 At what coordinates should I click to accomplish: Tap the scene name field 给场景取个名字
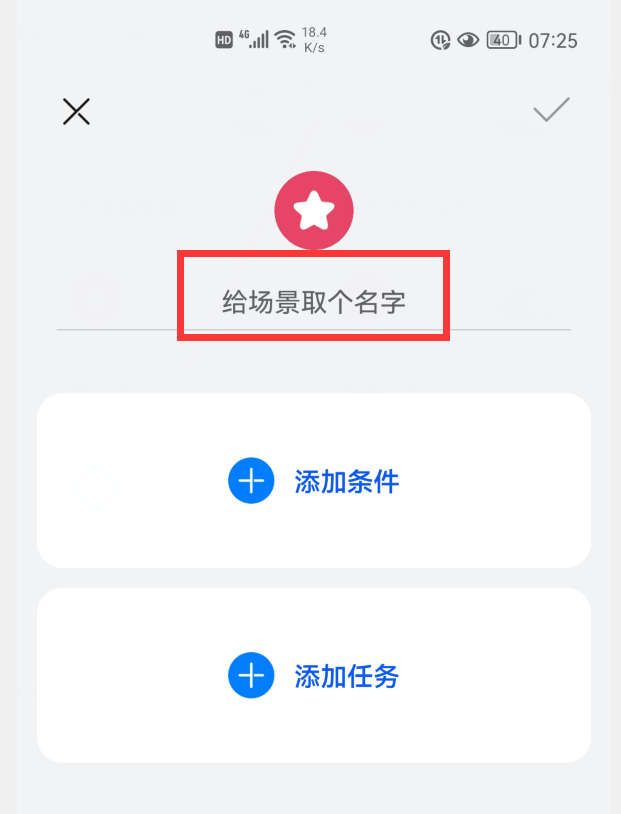(x=313, y=301)
